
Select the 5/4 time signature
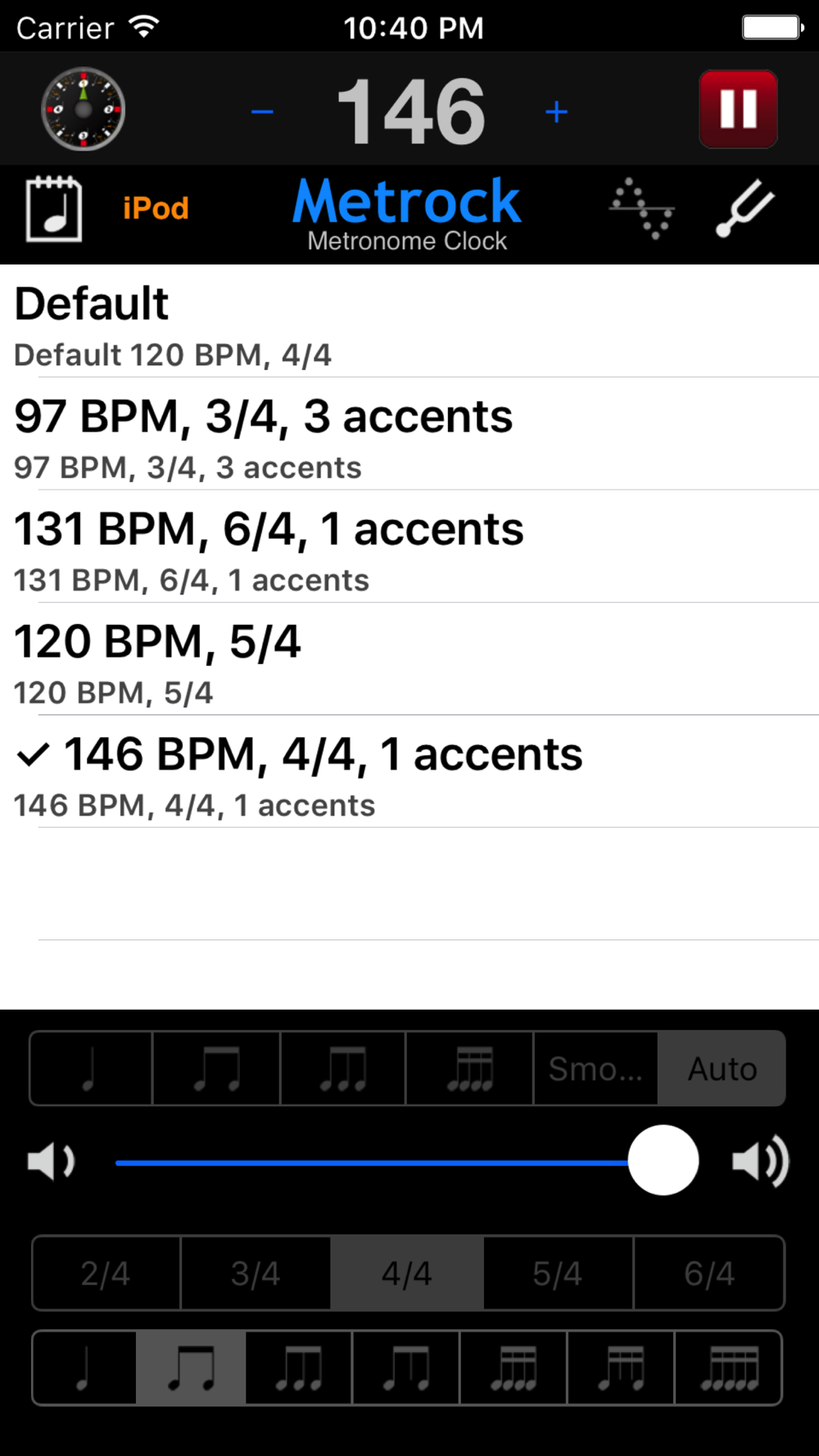558,1273
